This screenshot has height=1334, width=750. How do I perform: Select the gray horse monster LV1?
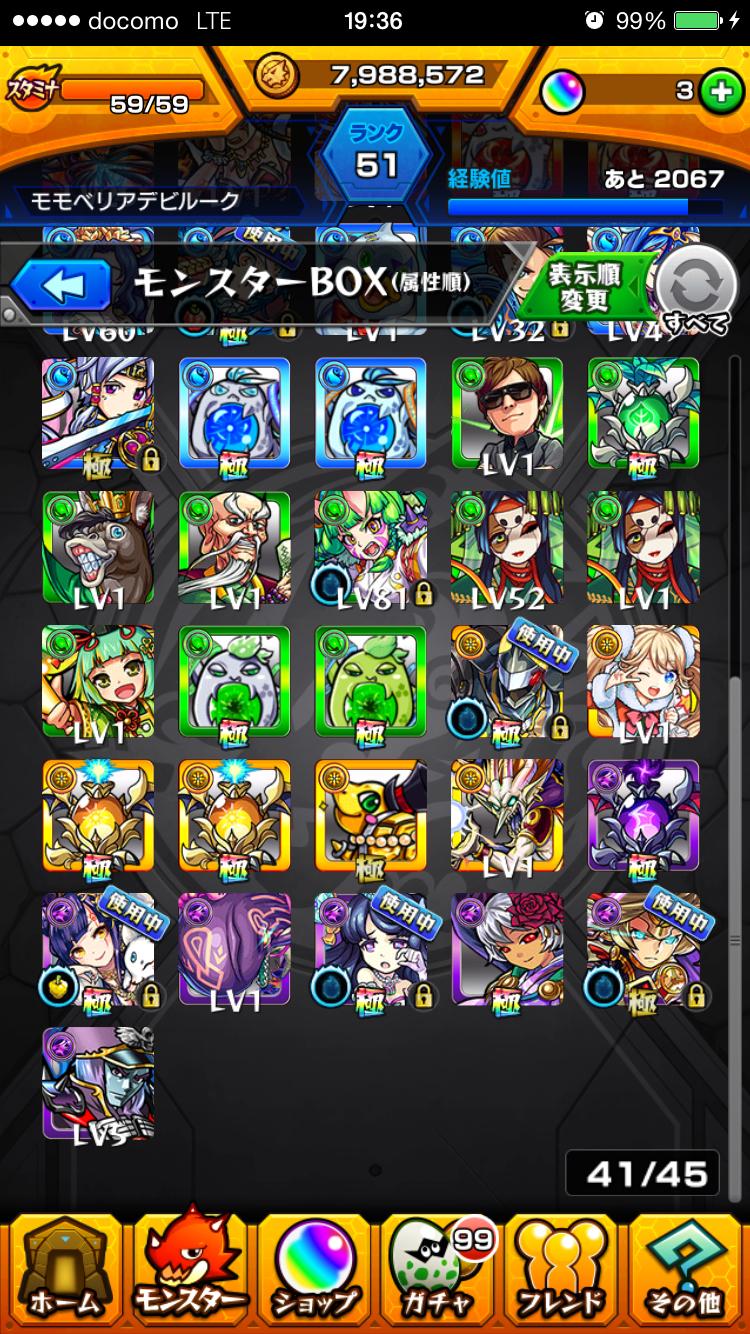point(98,547)
